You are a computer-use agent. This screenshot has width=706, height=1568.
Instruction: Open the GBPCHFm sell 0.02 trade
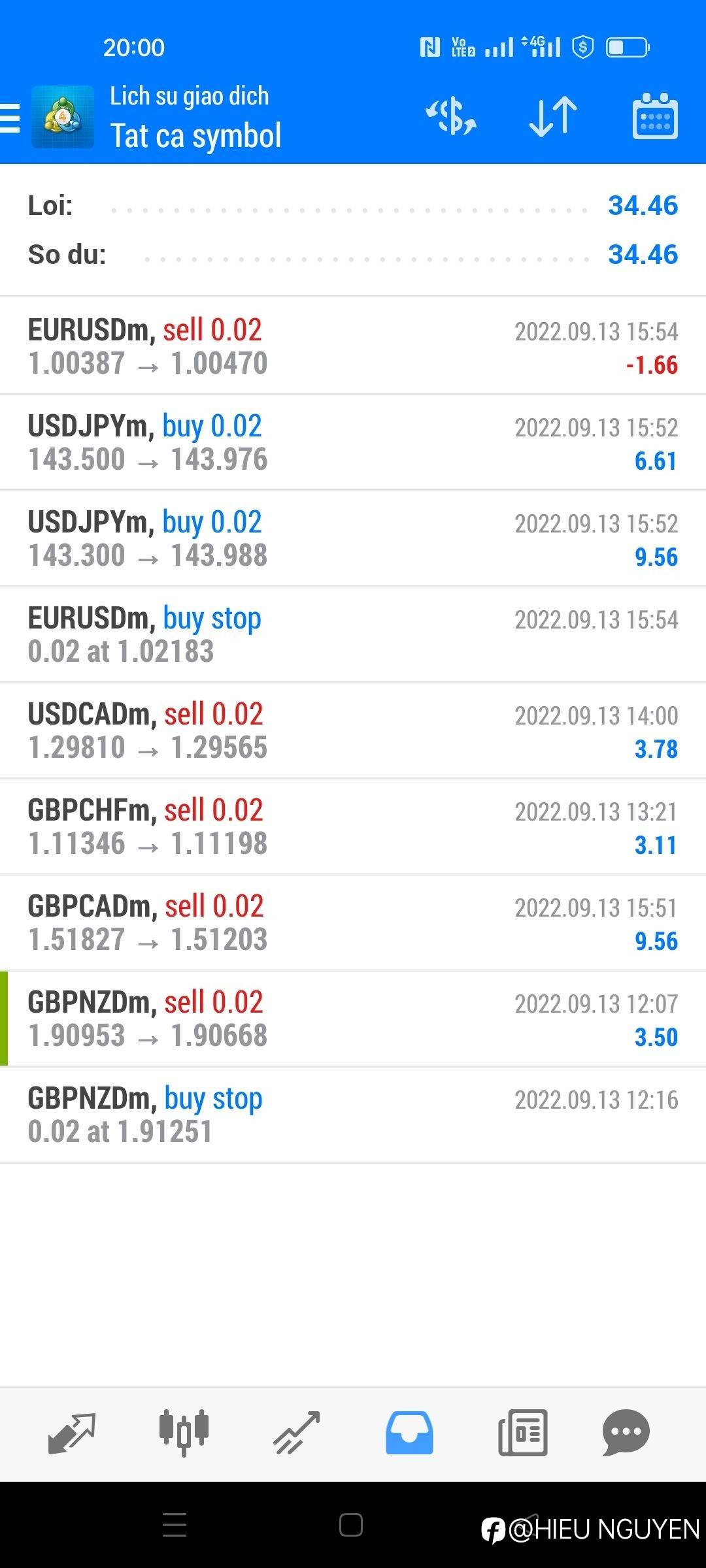[x=353, y=826]
